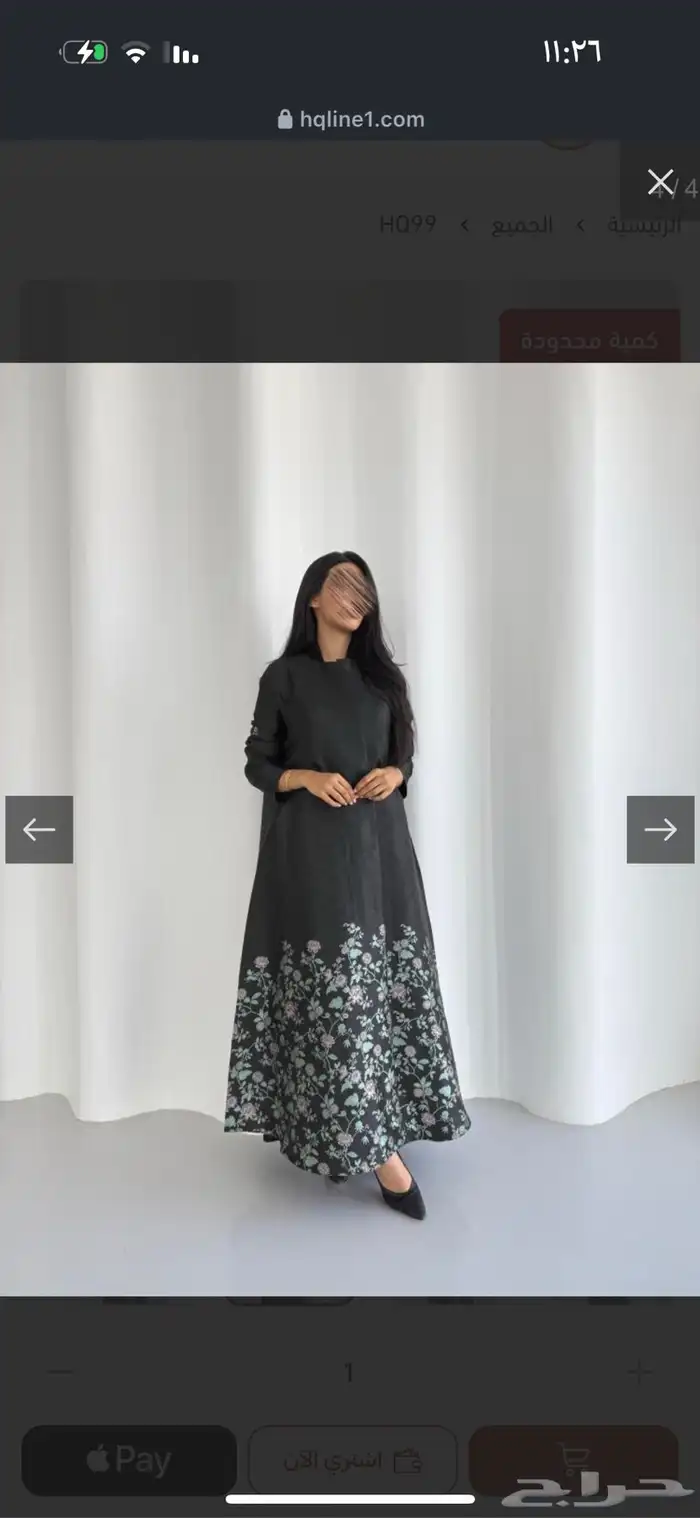Viewport: 700px width, 1518px height.
Task: Show the next product photo
Action: coord(660,829)
